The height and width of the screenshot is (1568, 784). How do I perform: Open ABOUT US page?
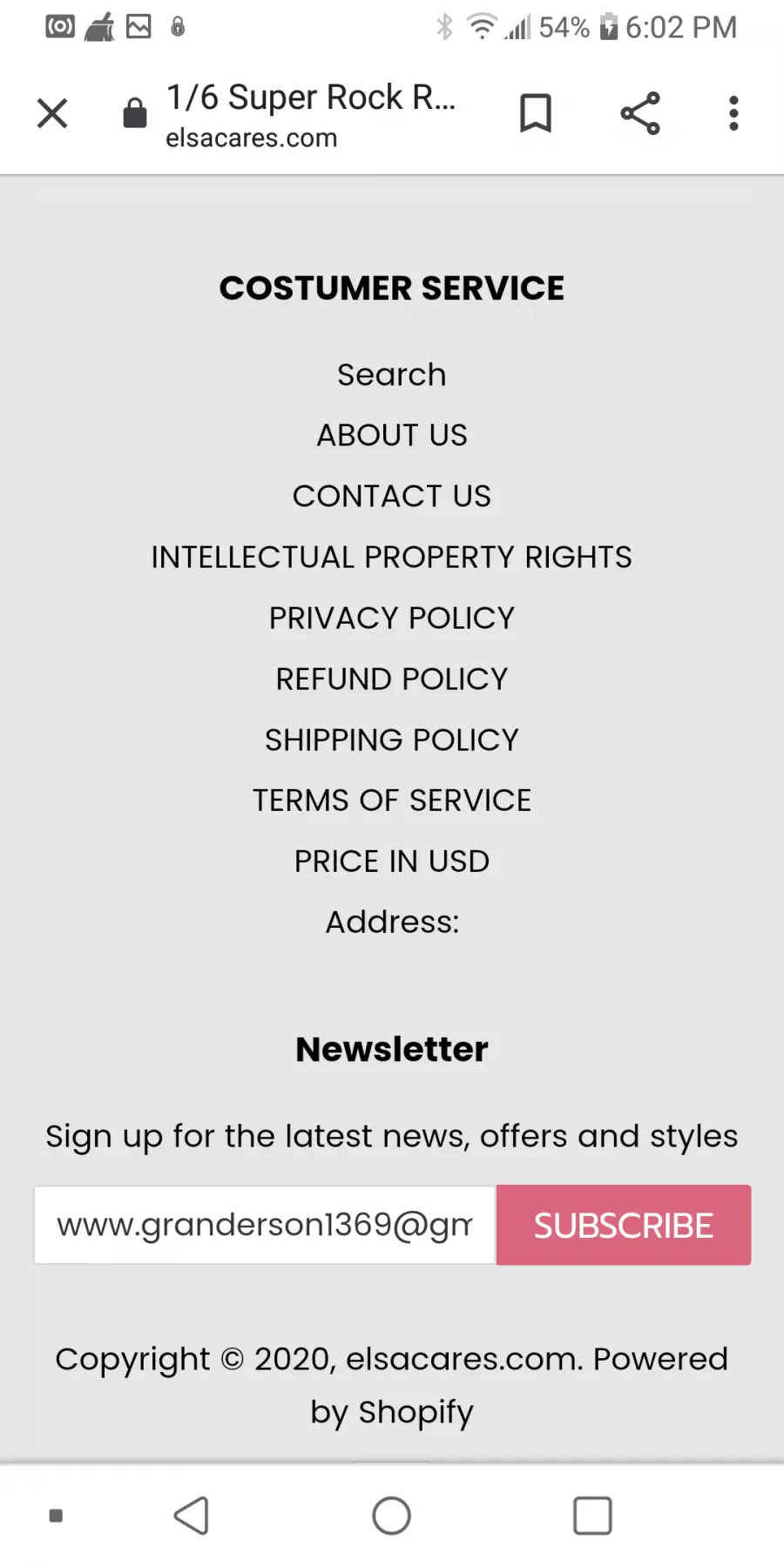(392, 435)
